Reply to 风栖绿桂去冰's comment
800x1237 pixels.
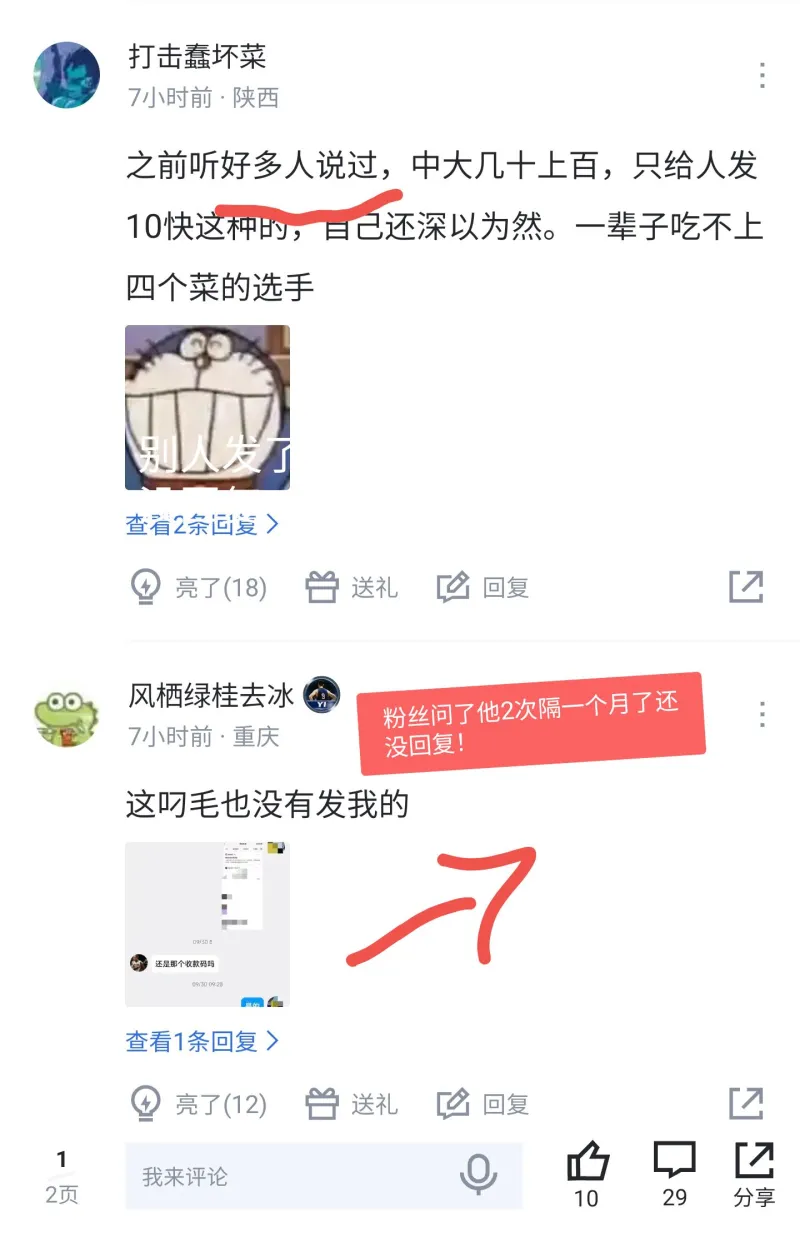click(x=483, y=1104)
